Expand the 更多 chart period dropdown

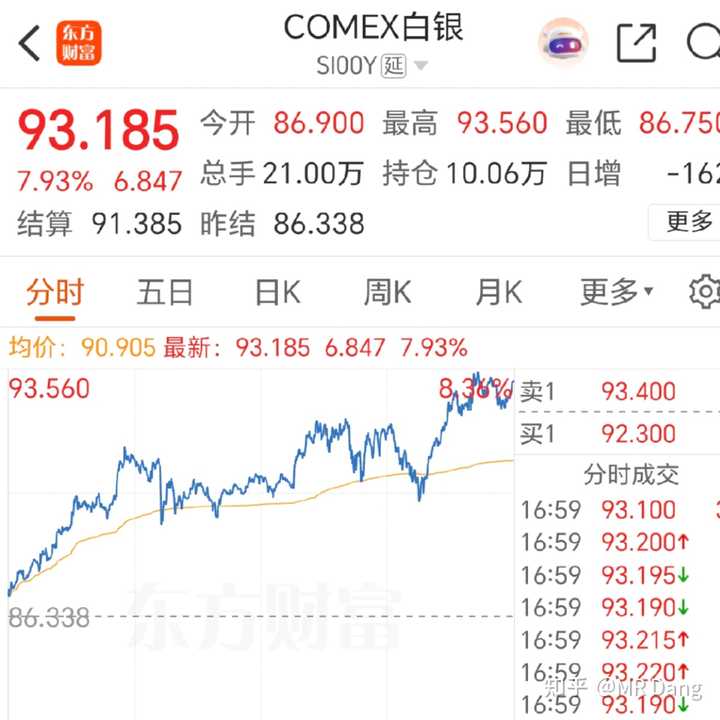pyautogui.click(x=616, y=293)
